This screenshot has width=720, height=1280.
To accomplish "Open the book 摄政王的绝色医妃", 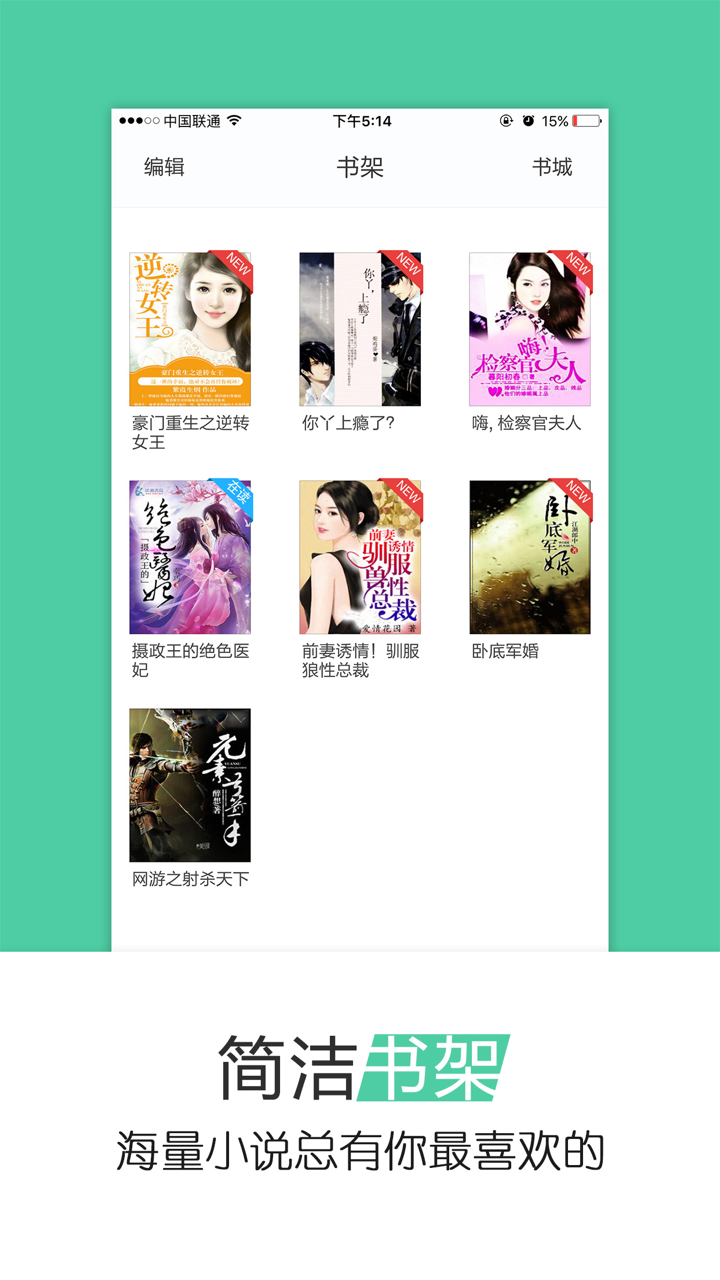I will tap(190, 557).
